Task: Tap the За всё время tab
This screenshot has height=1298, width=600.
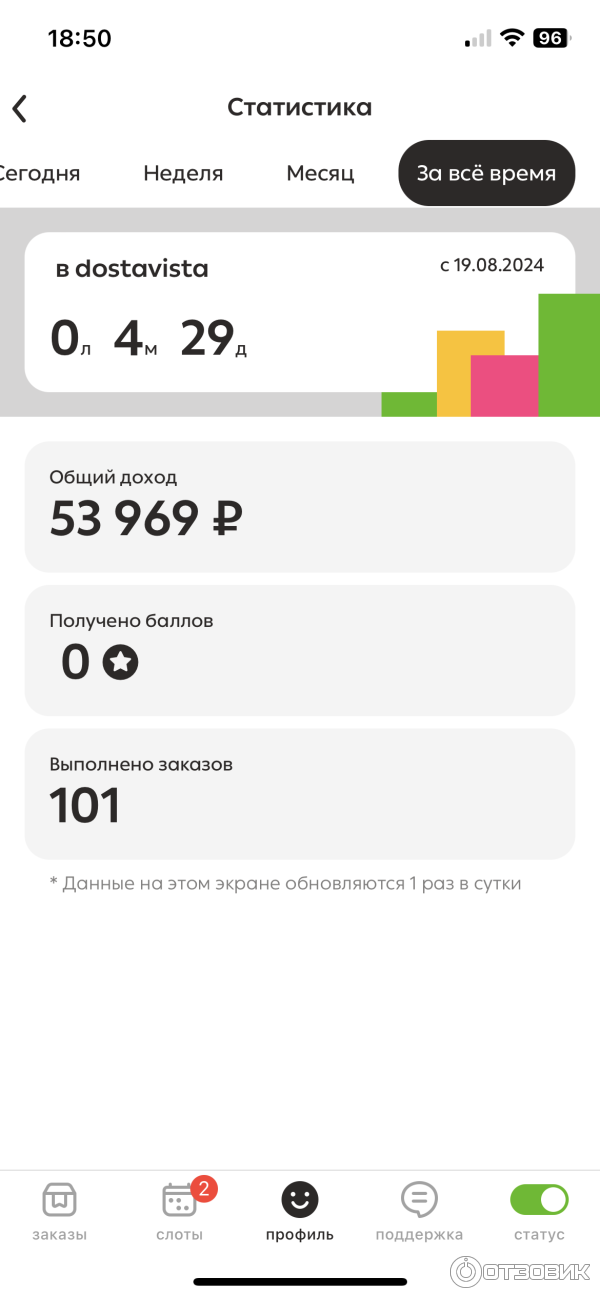Action: (x=486, y=173)
